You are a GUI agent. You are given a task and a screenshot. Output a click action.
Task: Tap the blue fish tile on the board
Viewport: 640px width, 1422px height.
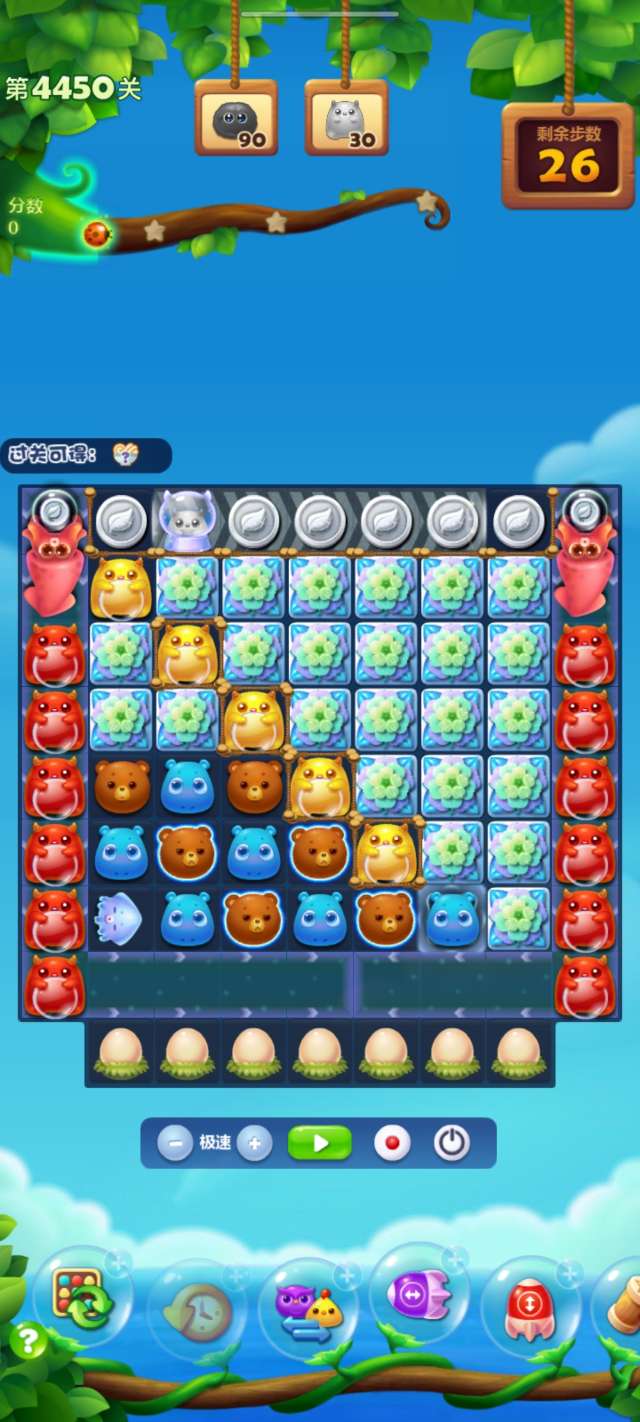click(120, 916)
